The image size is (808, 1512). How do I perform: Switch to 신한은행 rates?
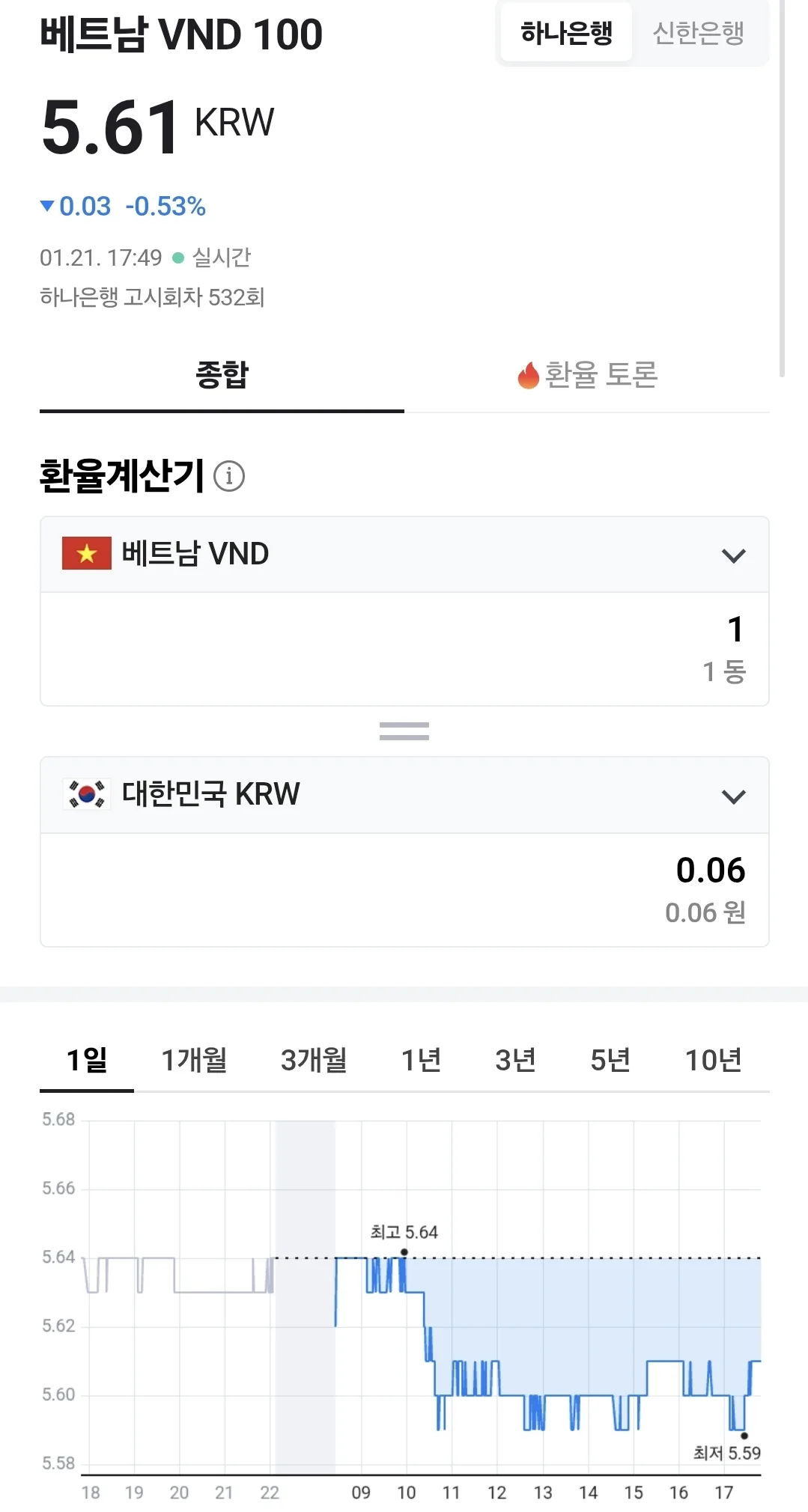pyautogui.click(x=698, y=33)
